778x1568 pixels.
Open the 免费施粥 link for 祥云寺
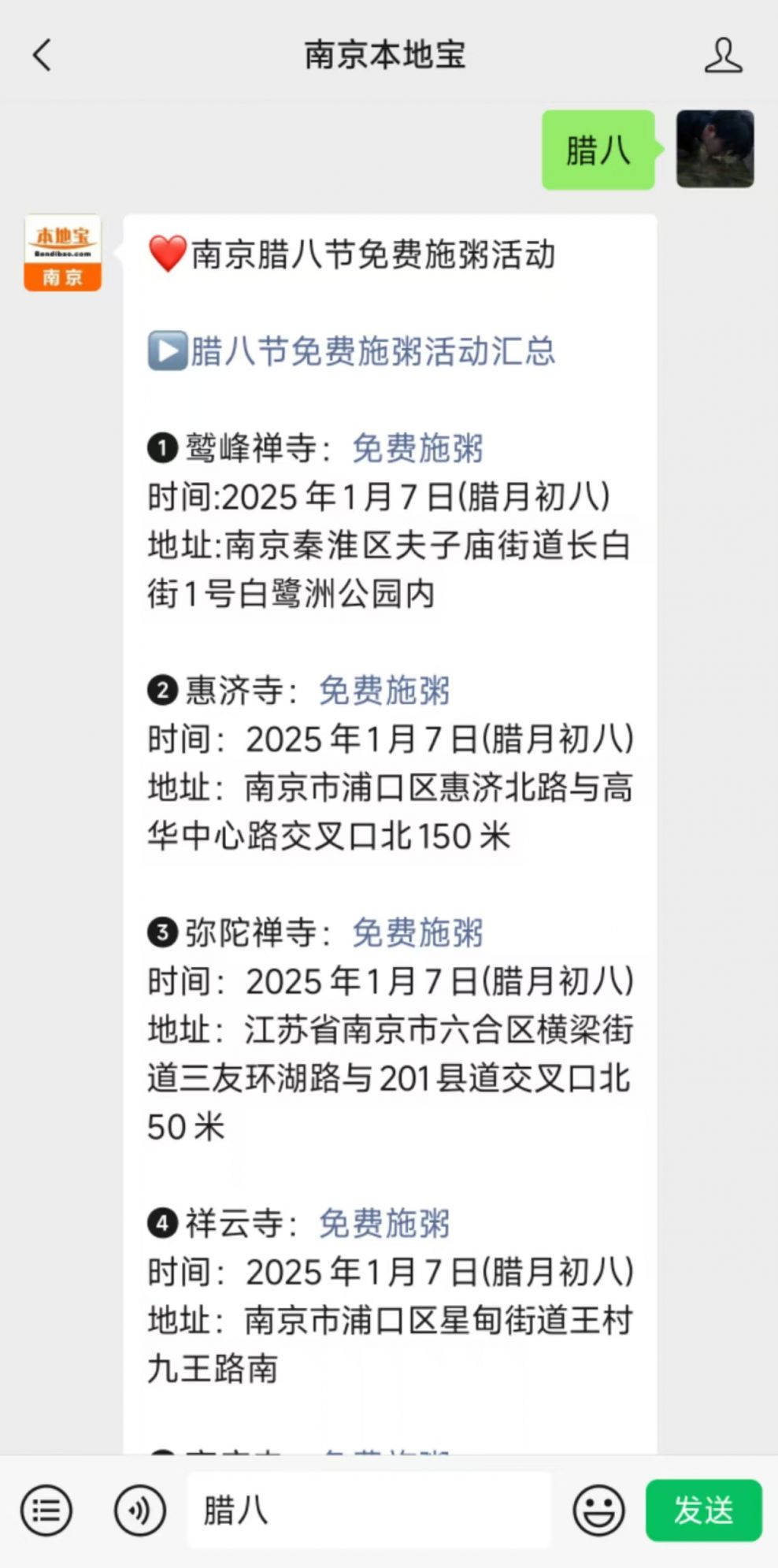click(383, 1223)
